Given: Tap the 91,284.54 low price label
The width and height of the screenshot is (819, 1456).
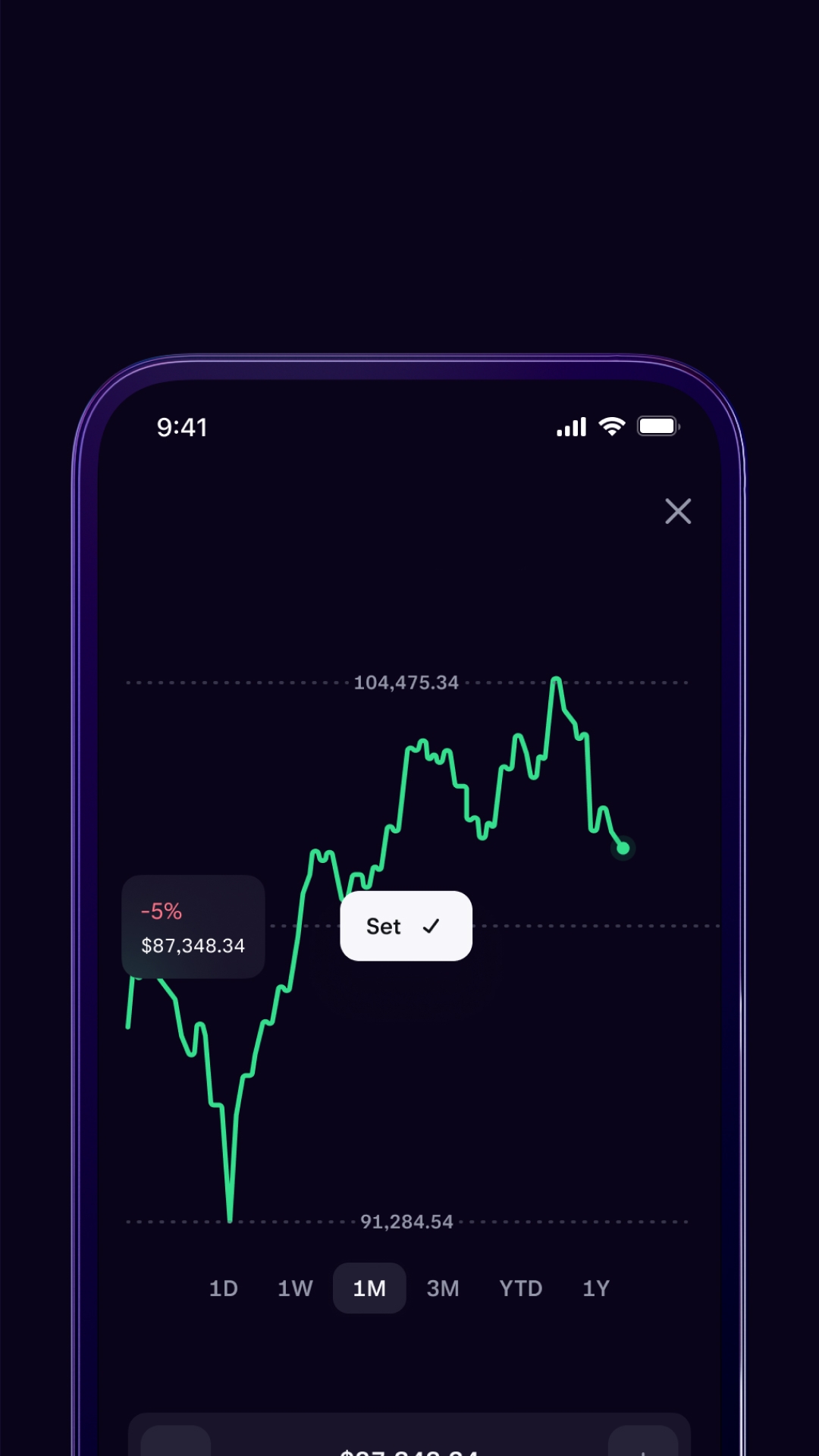Looking at the screenshot, I should pos(406,1221).
